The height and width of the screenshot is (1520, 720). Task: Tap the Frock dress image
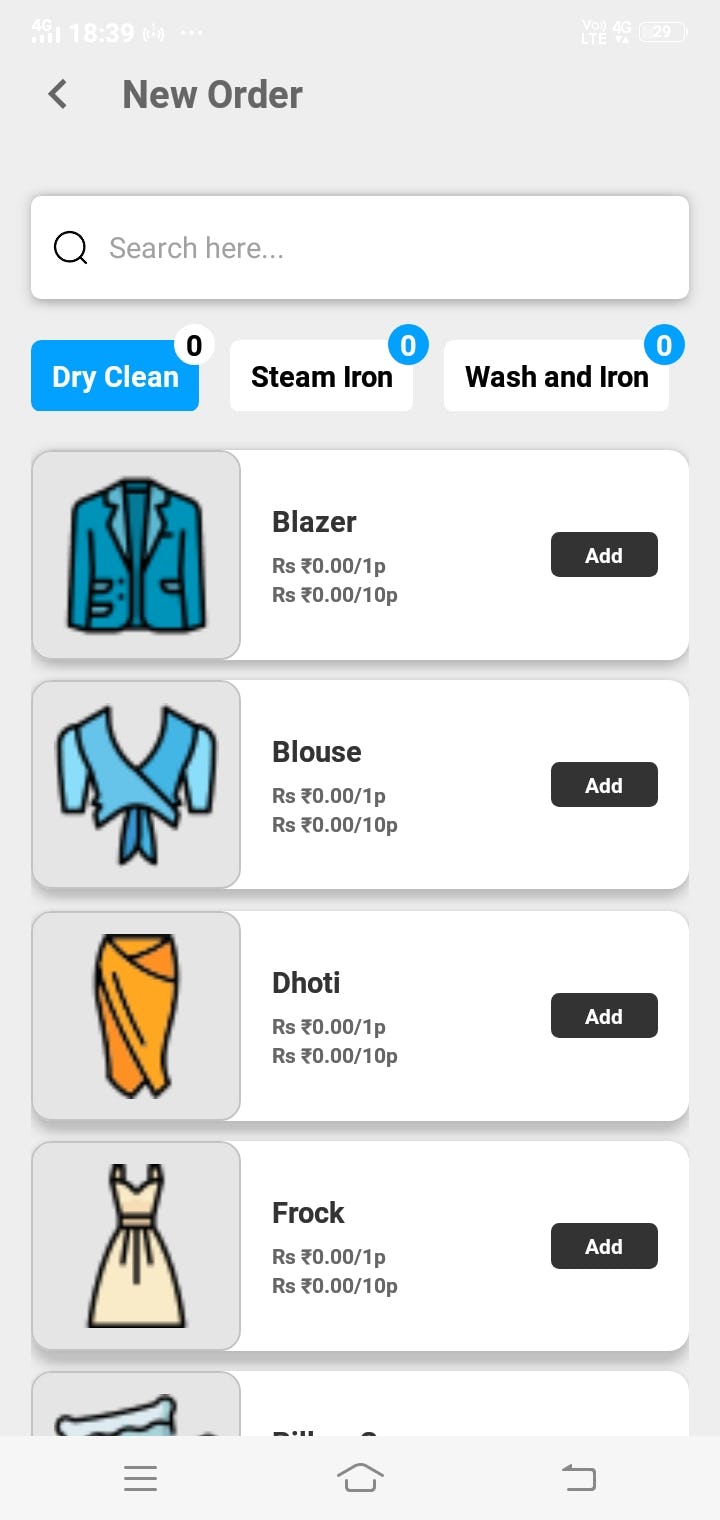[136, 1246]
